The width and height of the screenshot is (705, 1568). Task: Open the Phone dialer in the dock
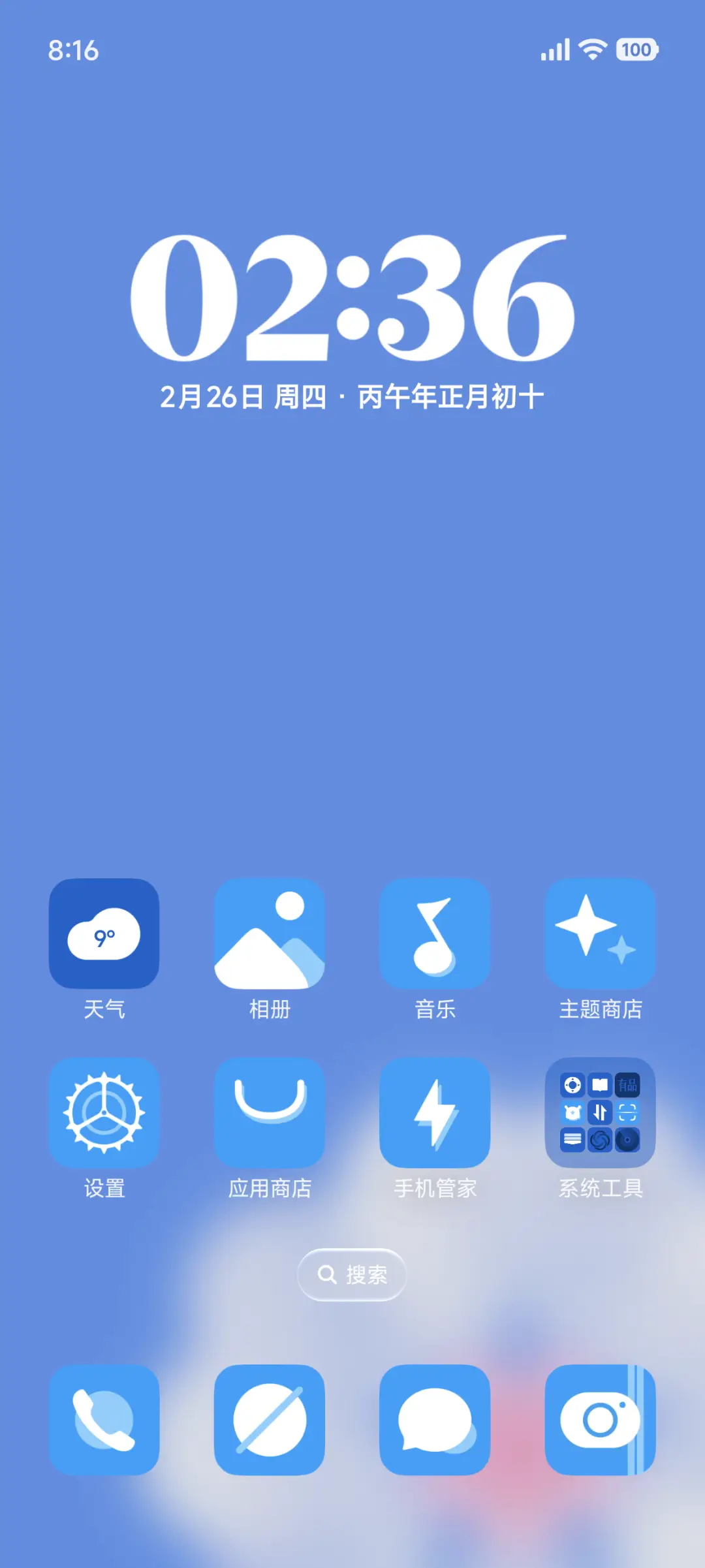104,1419
